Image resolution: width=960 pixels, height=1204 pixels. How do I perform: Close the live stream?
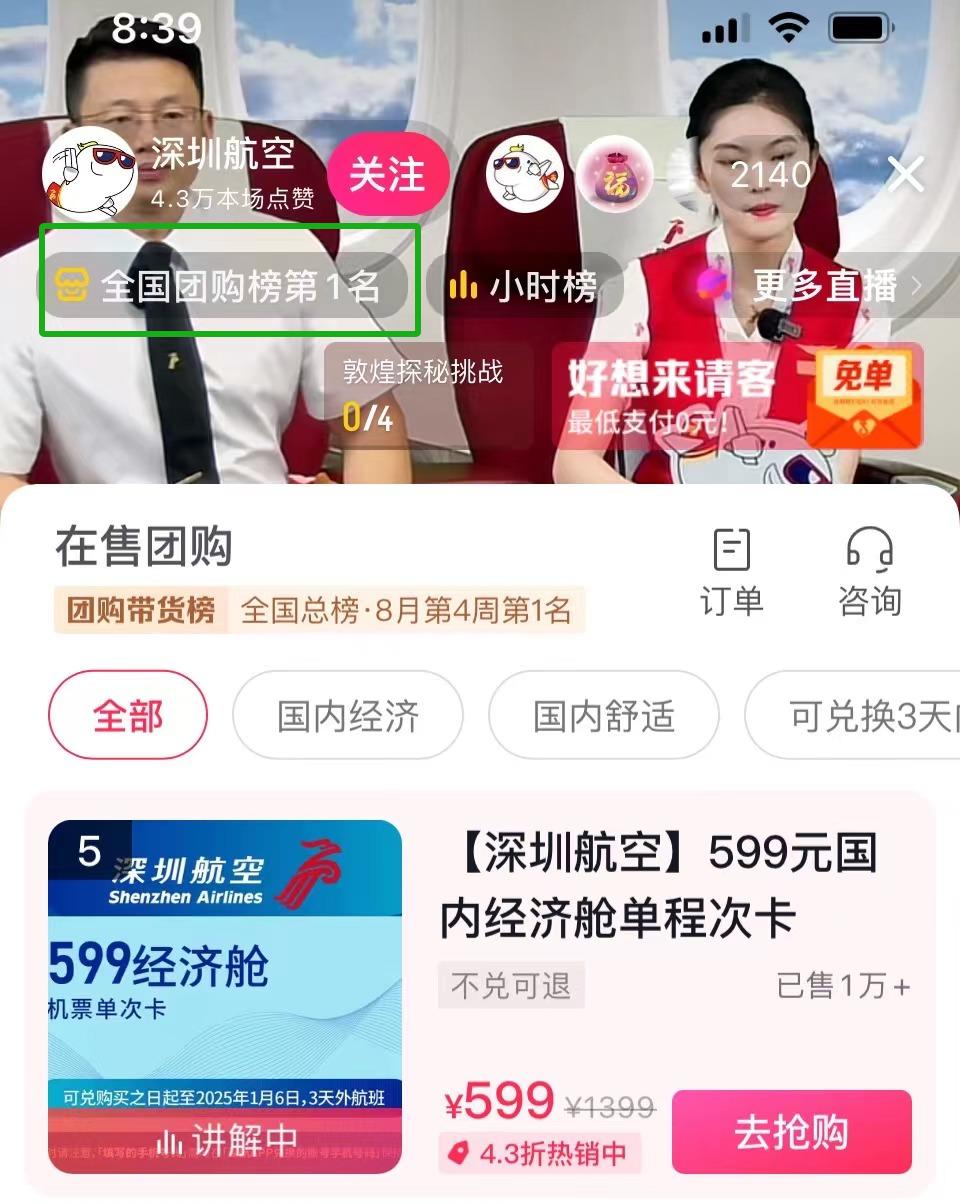905,175
